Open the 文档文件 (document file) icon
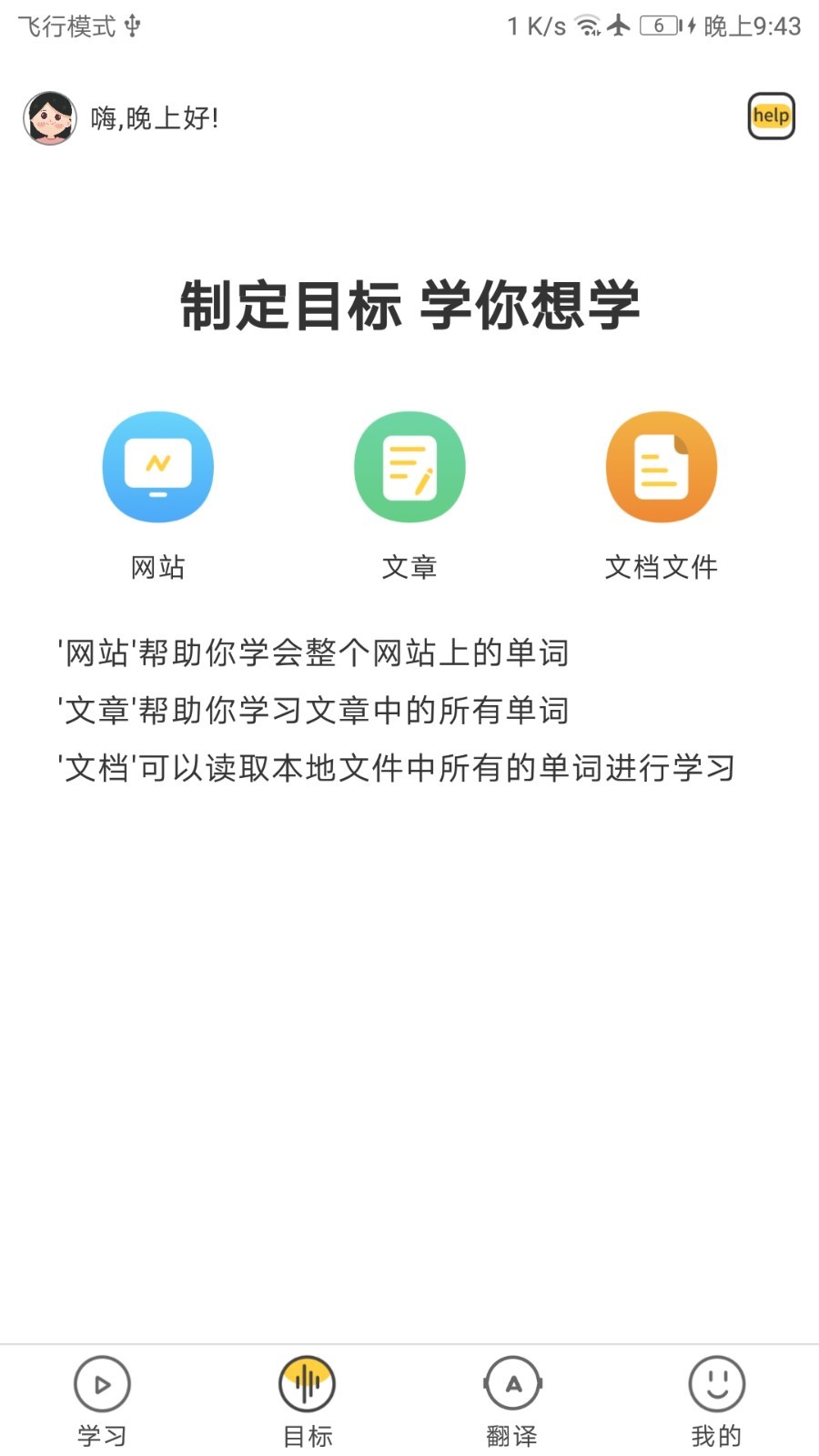The height and width of the screenshot is (1456, 819). click(x=662, y=466)
